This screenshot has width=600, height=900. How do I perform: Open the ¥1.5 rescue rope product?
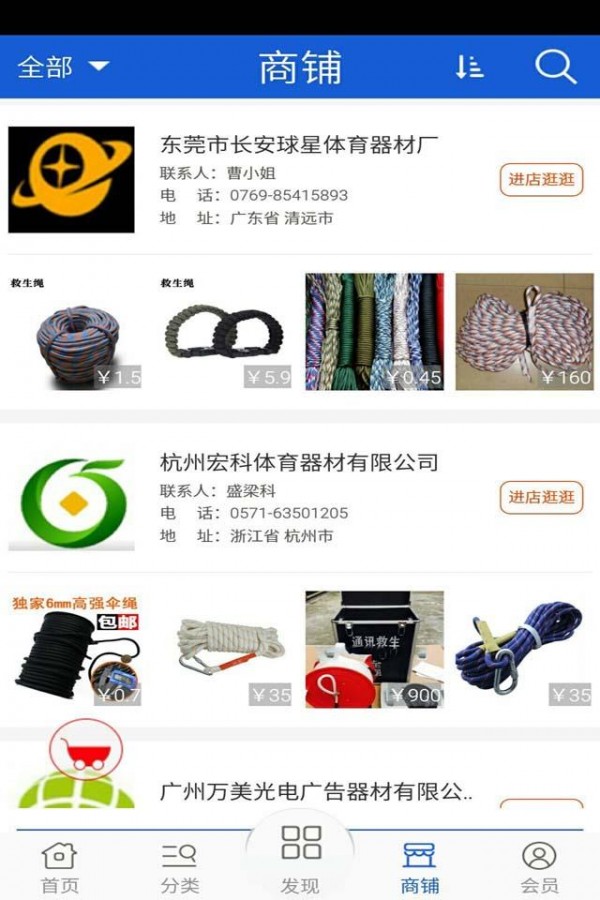[75, 332]
